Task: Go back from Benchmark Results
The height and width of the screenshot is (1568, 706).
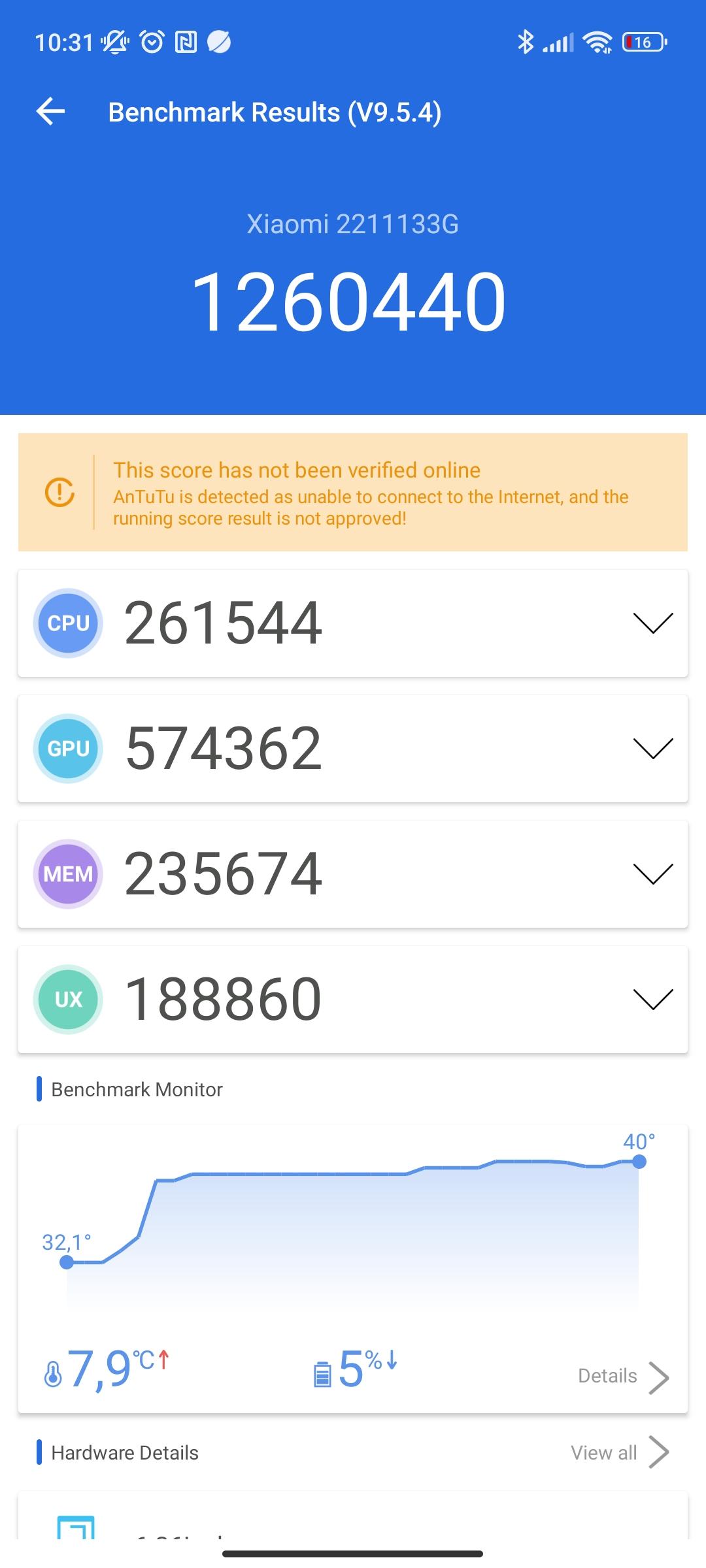Action: 50,112
